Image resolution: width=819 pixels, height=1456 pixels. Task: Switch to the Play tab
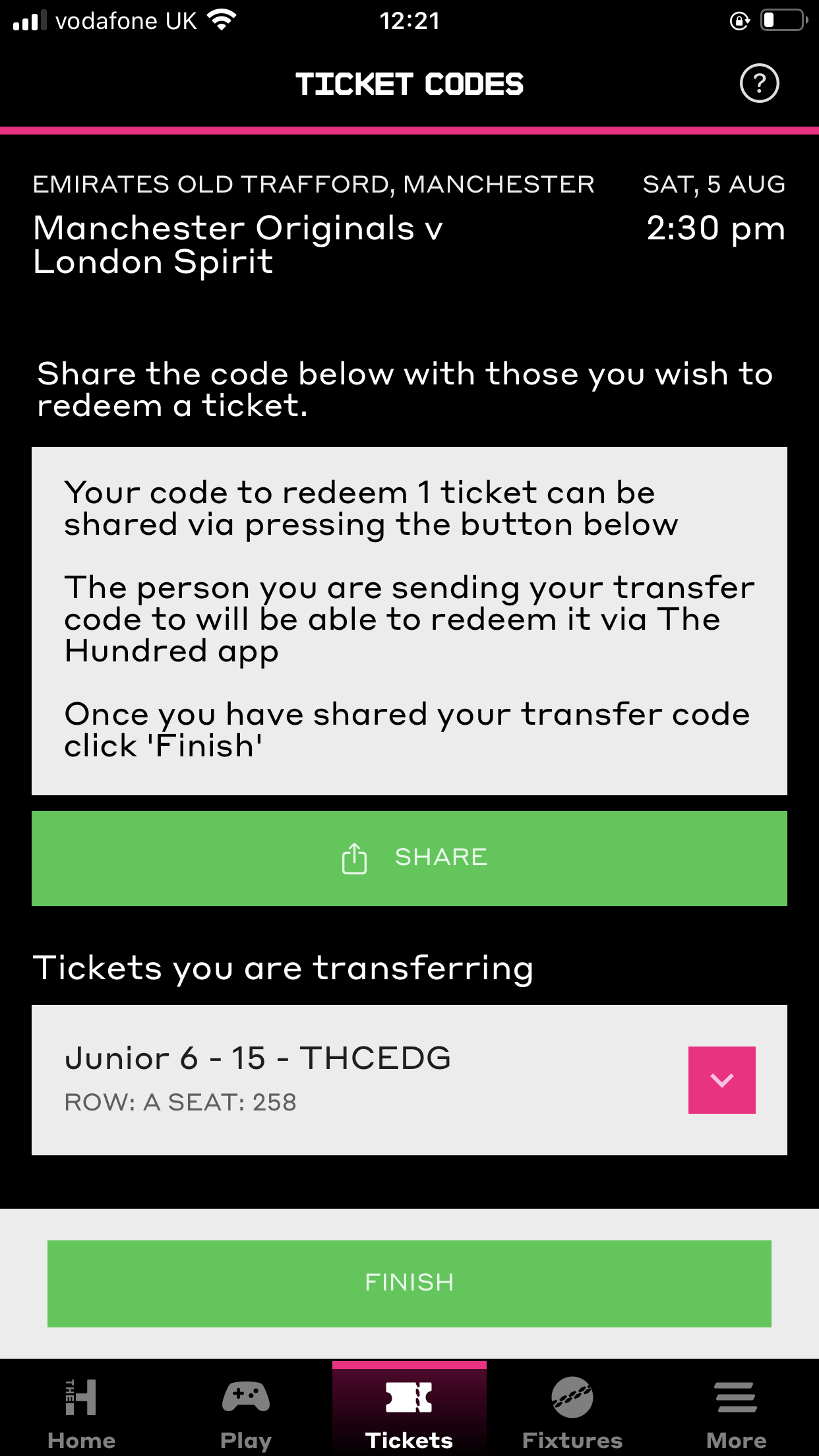(245, 1409)
